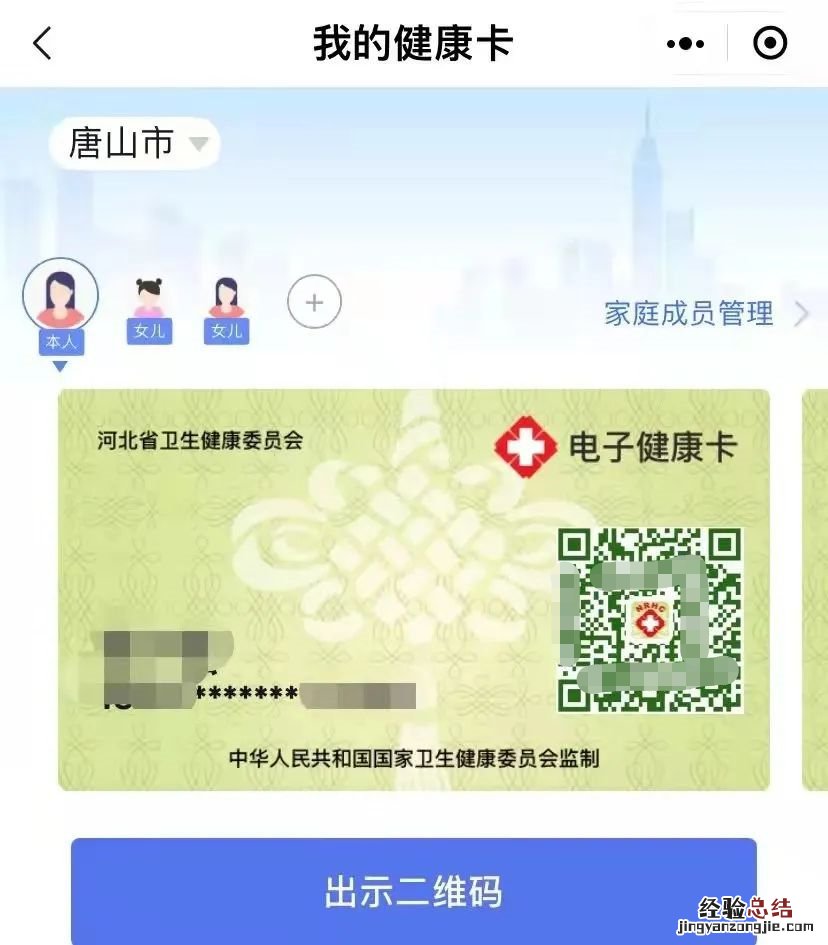Open the 电子健康卡 card

413,589
